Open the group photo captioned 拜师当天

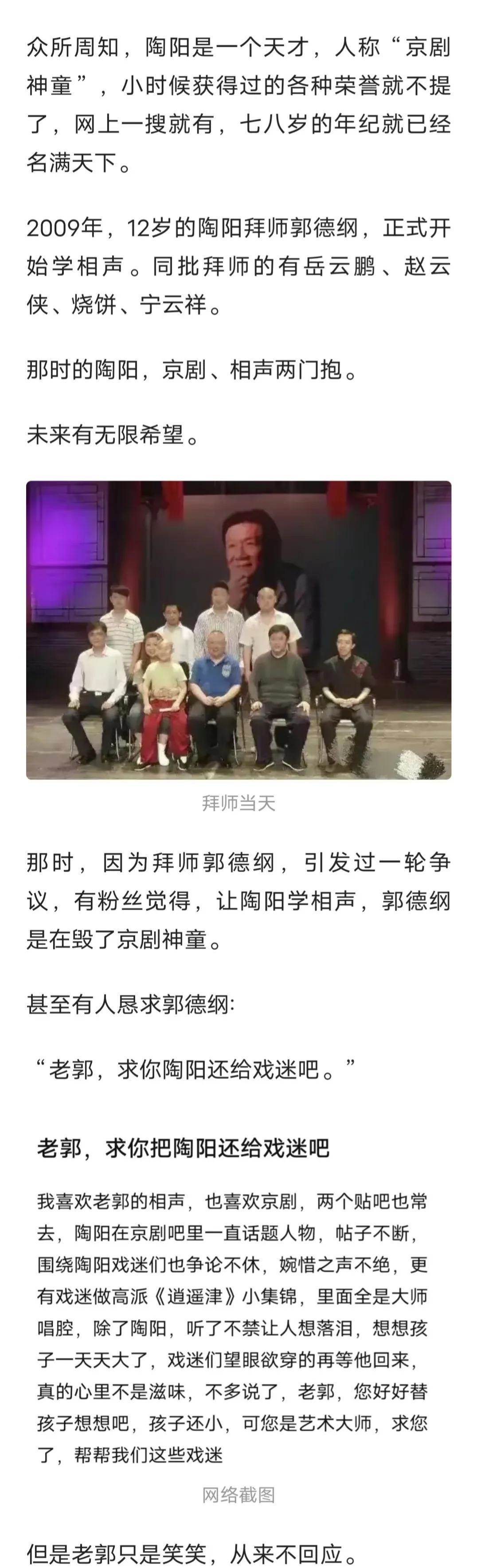pos(238,630)
